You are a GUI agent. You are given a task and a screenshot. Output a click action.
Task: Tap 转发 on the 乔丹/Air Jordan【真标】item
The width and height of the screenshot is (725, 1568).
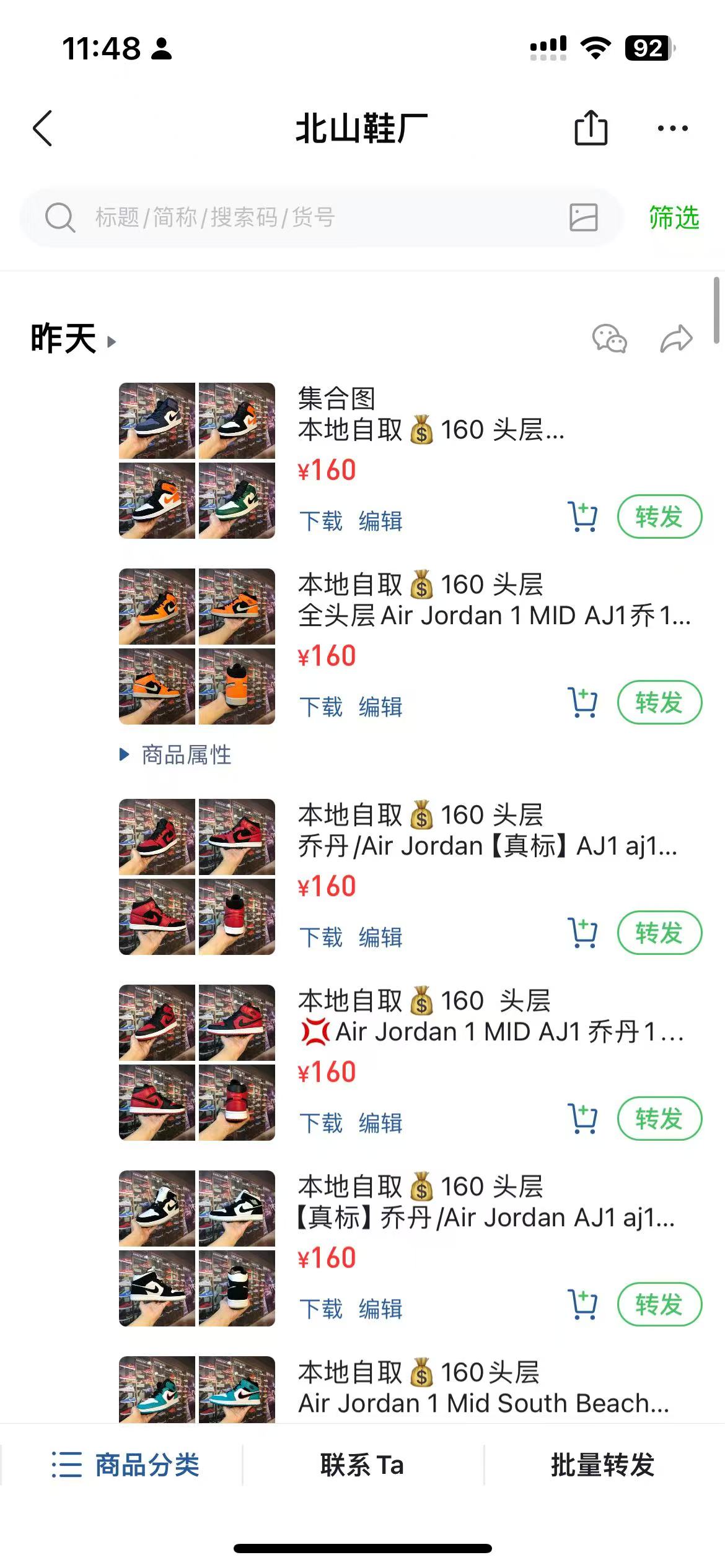(x=659, y=933)
